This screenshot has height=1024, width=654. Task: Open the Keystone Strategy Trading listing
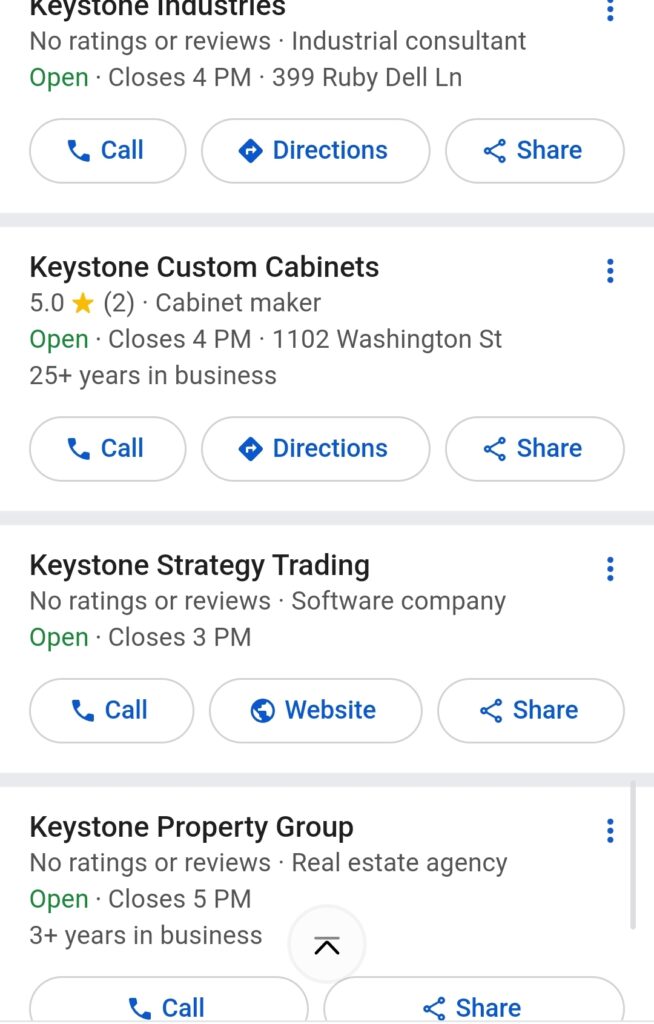coord(199,565)
